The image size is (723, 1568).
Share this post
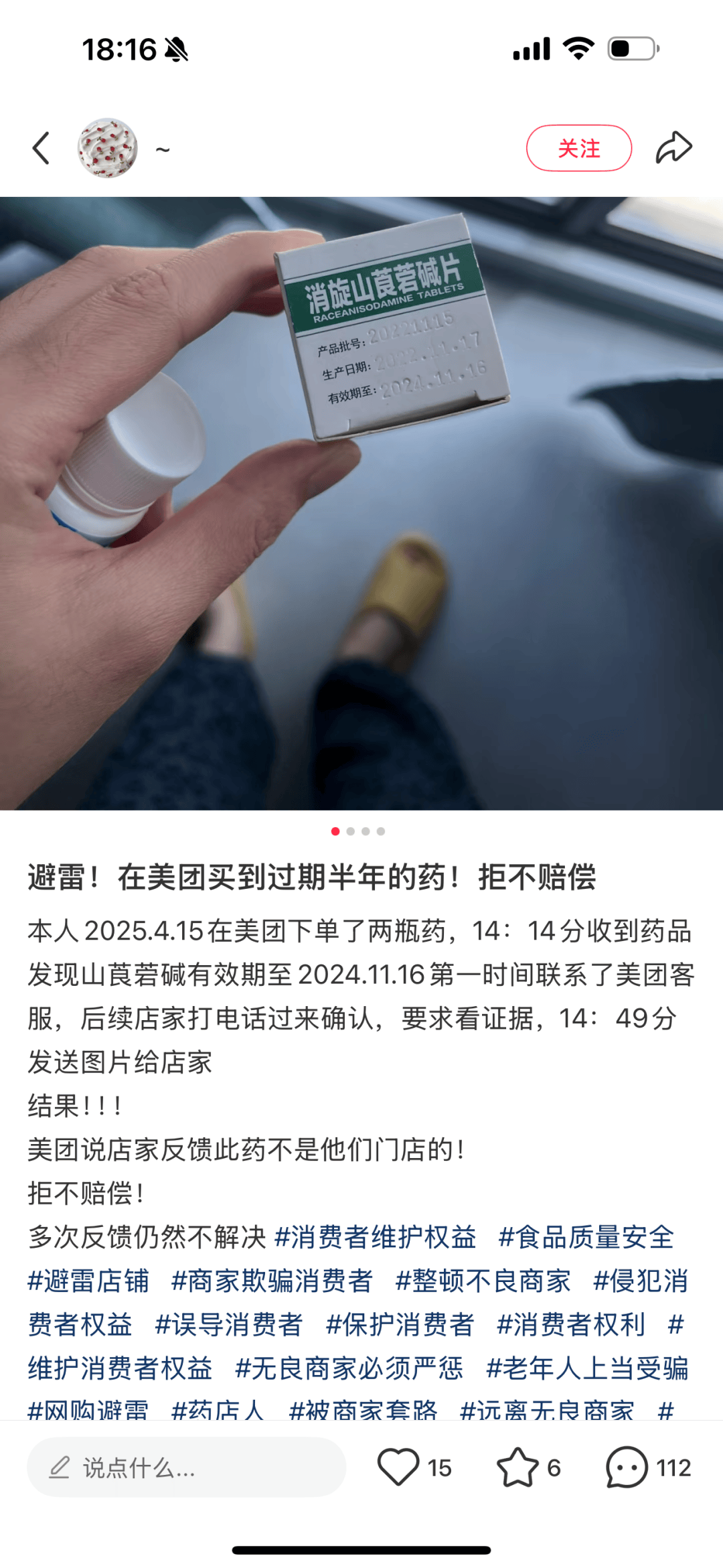pos(673,148)
